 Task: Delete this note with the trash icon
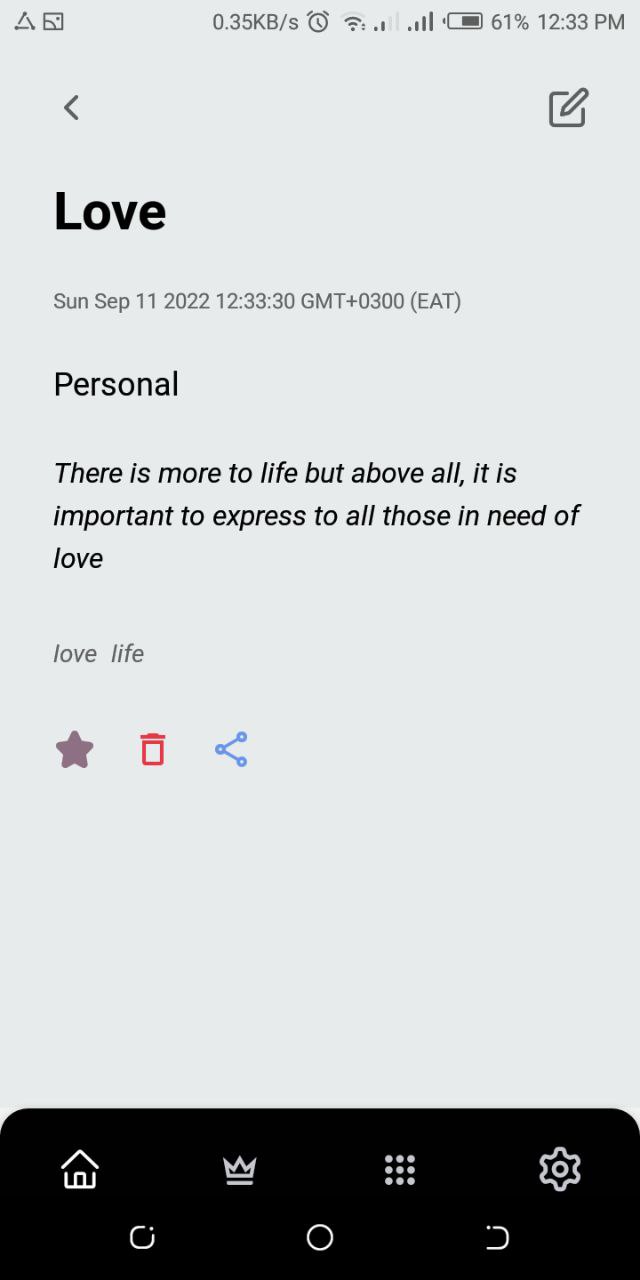point(153,749)
